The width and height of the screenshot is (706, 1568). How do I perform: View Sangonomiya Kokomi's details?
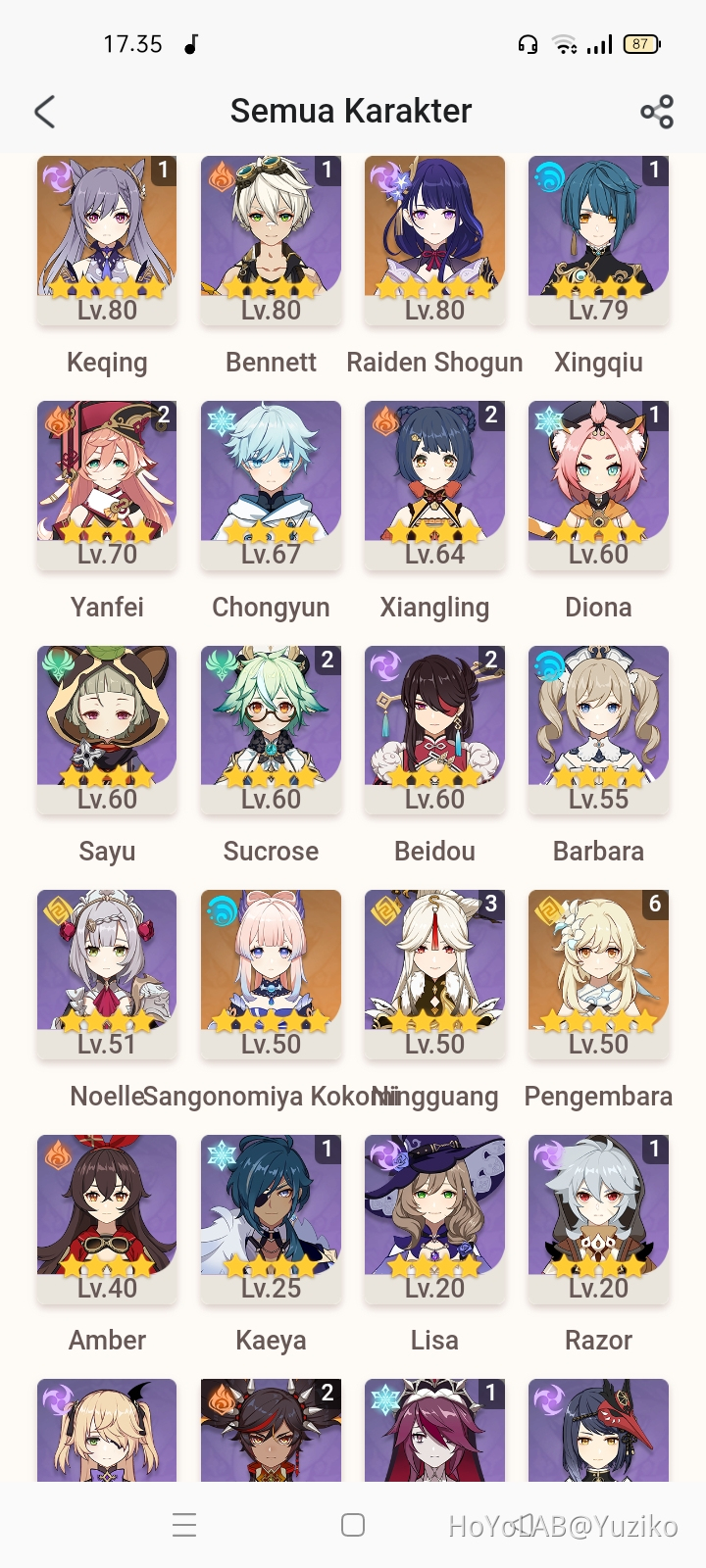[x=271, y=974]
